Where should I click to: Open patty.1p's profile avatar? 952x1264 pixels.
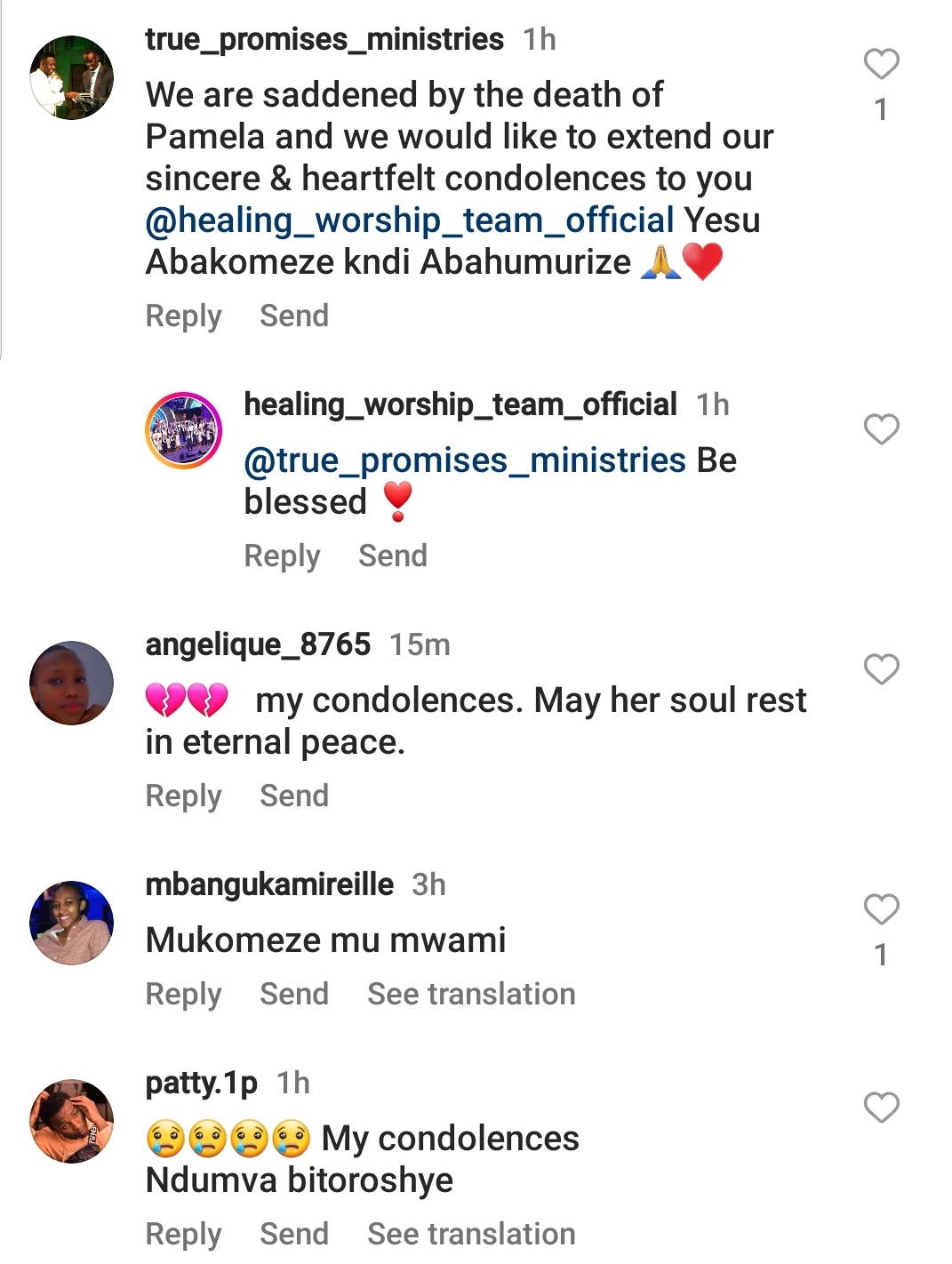click(72, 1121)
